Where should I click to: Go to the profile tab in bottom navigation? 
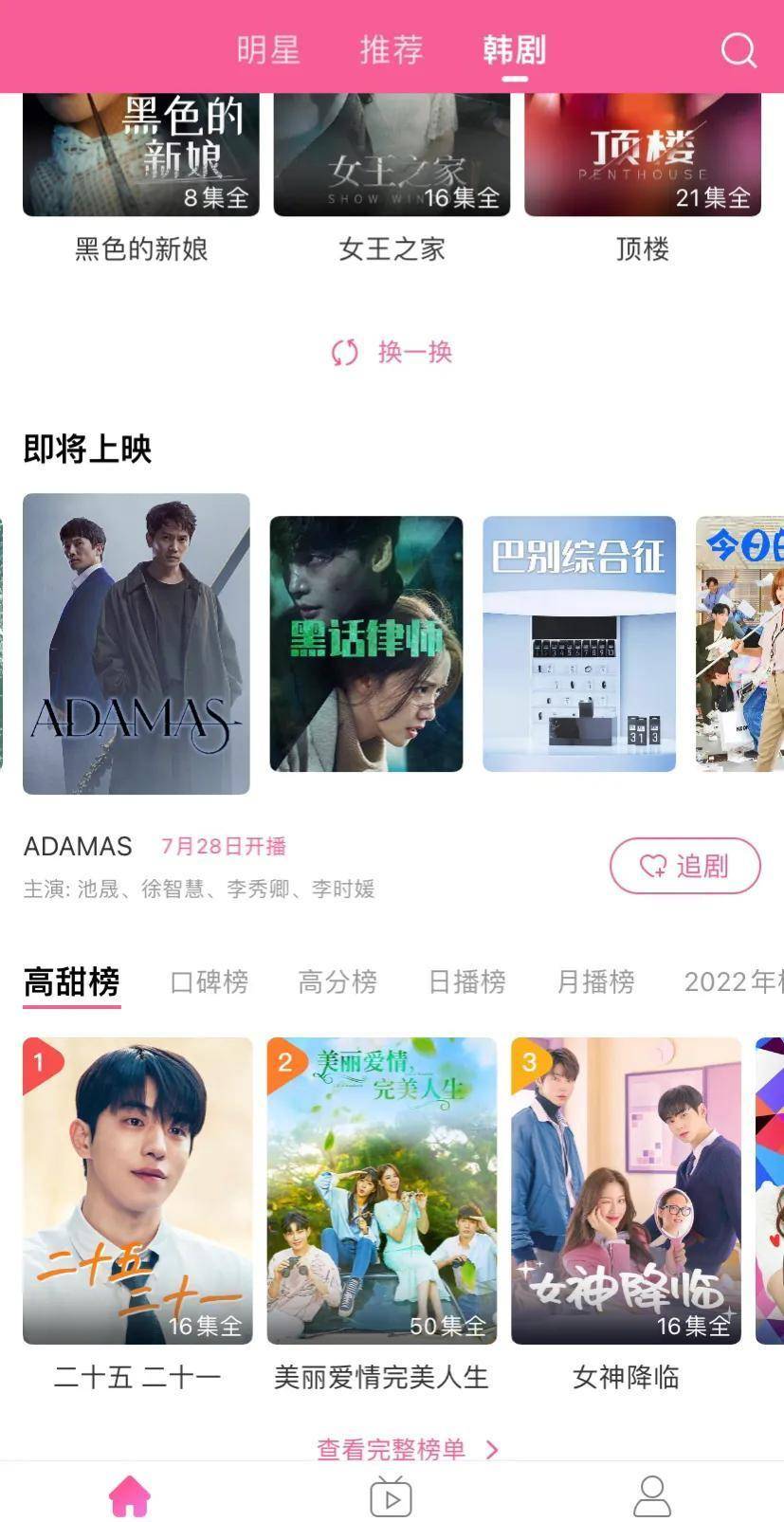[x=652, y=1496]
